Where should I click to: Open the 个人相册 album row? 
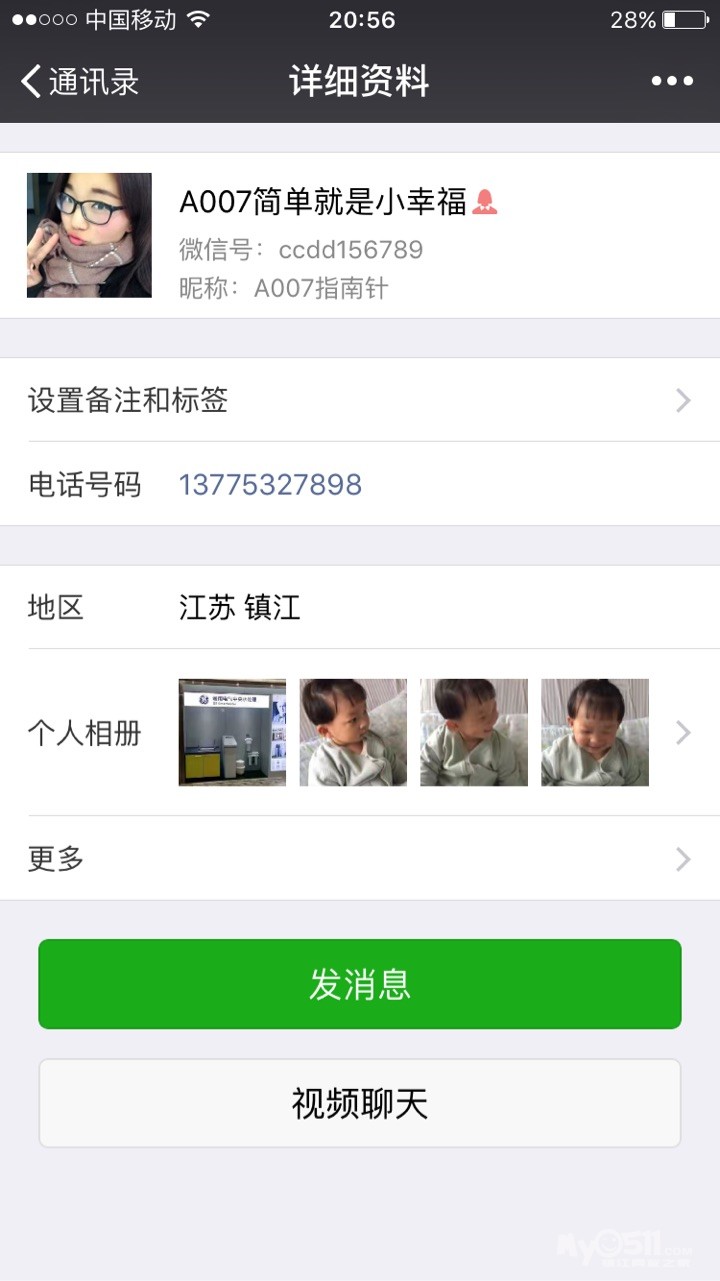click(360, 733)
